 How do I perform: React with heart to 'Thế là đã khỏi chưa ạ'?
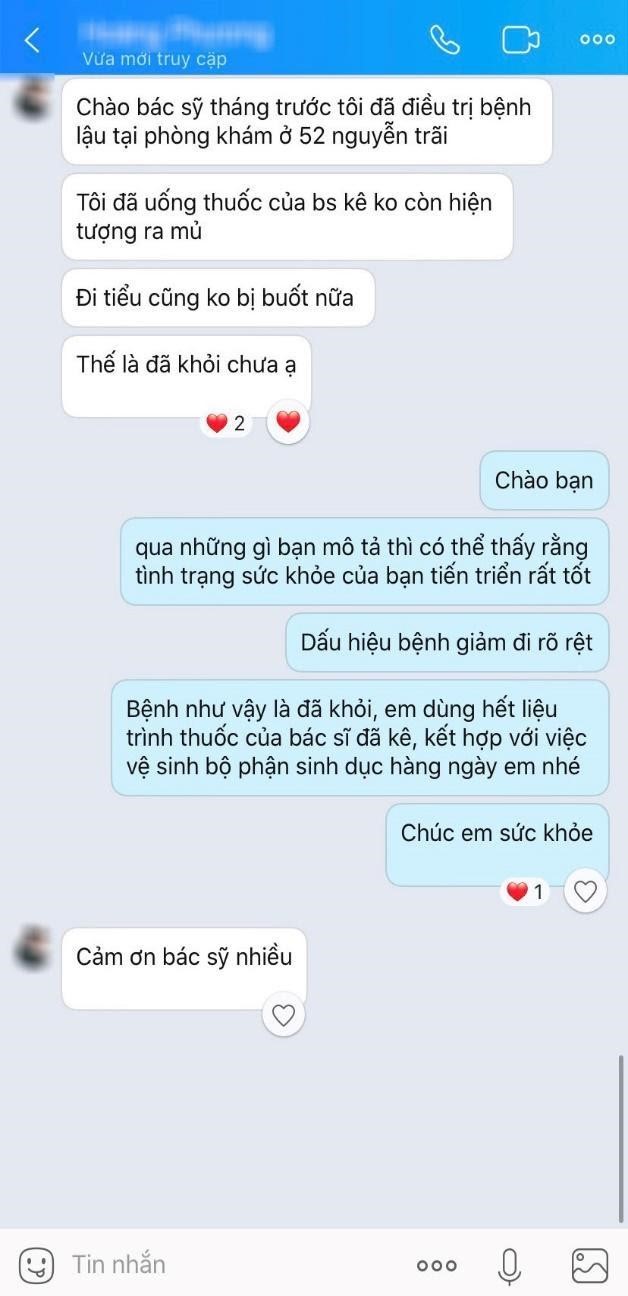point(288,423)
